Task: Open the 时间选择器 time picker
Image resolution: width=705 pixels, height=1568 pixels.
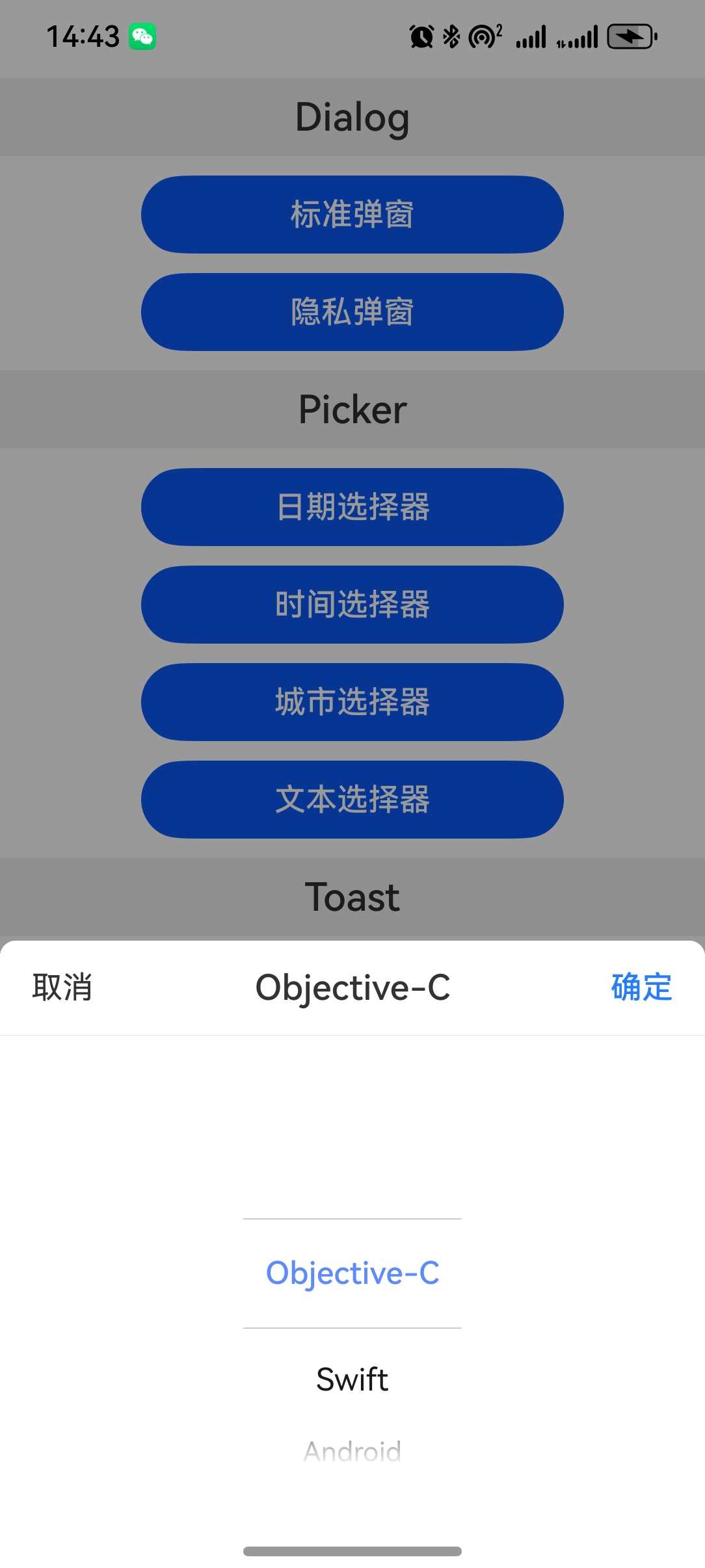Action: 352,605
